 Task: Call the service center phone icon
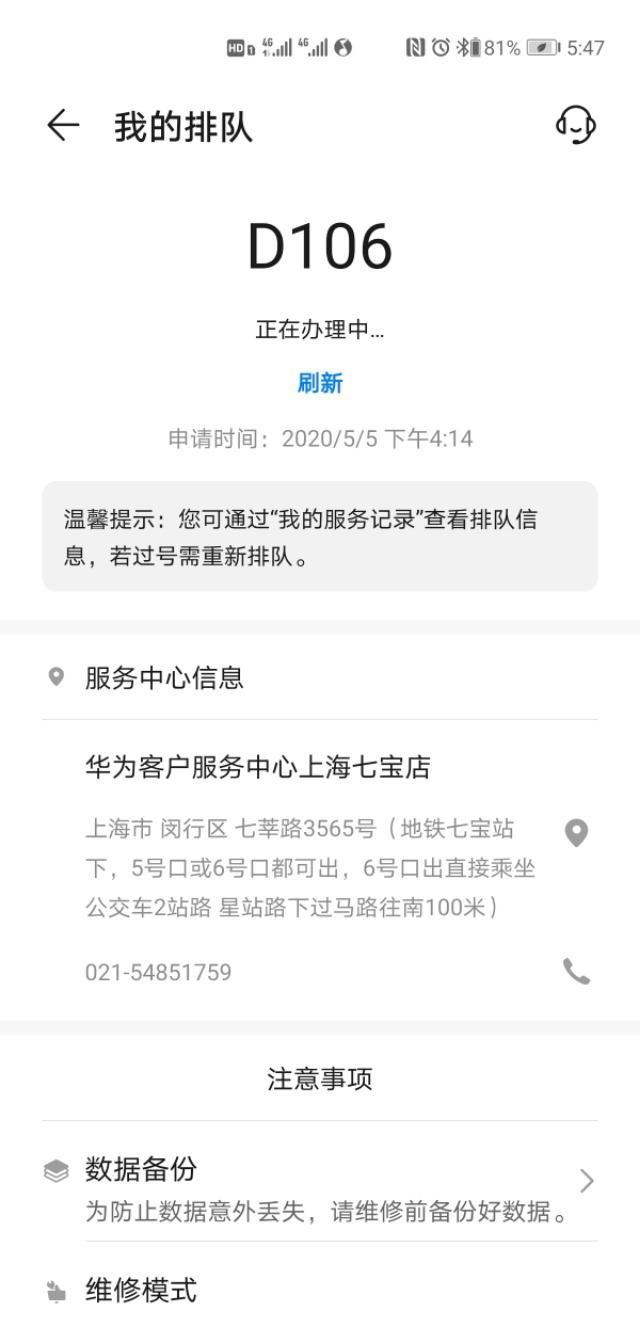coord(576,971)
